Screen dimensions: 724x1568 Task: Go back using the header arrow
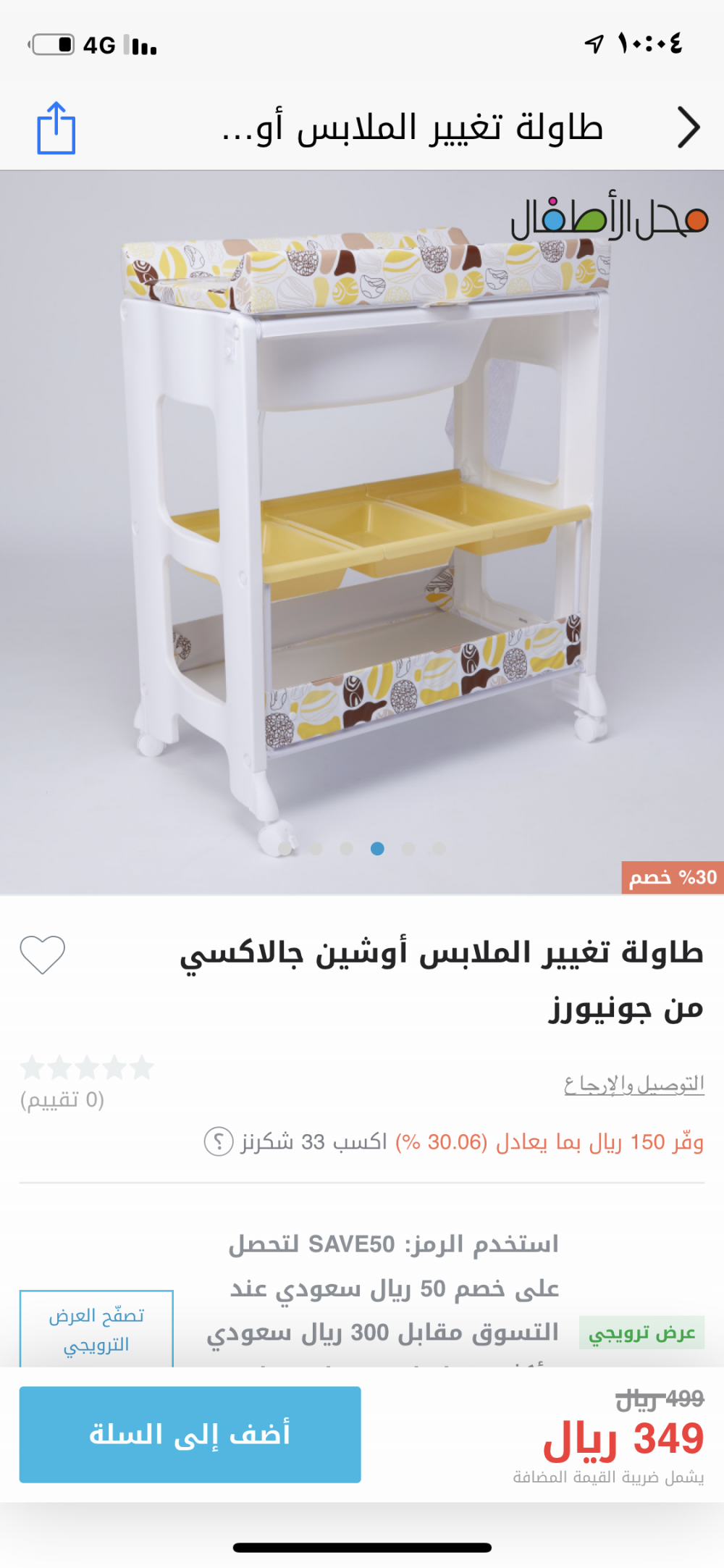pyautogui.click(x=689, y=127)
